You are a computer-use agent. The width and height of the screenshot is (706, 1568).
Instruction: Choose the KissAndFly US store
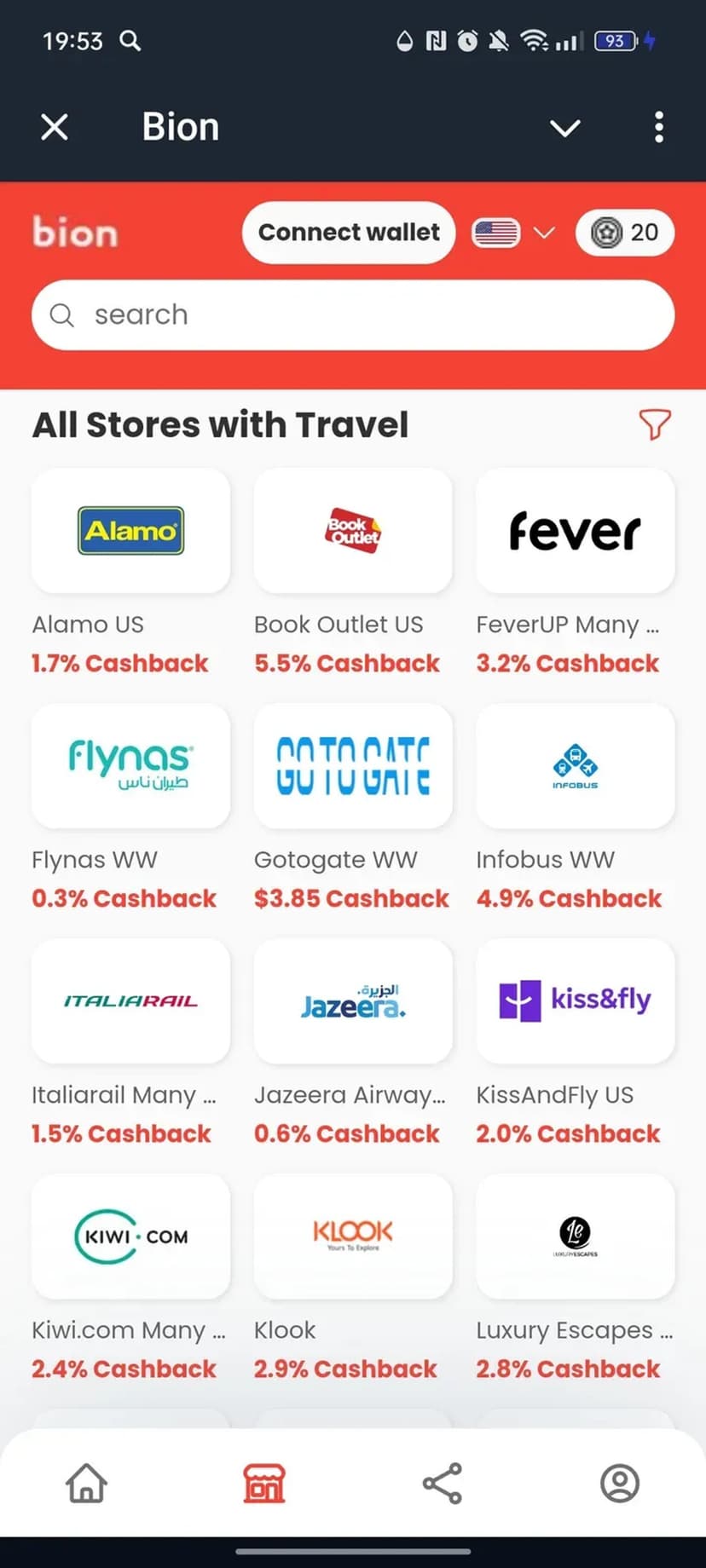pyautogui.click(x=575, y=1001)
